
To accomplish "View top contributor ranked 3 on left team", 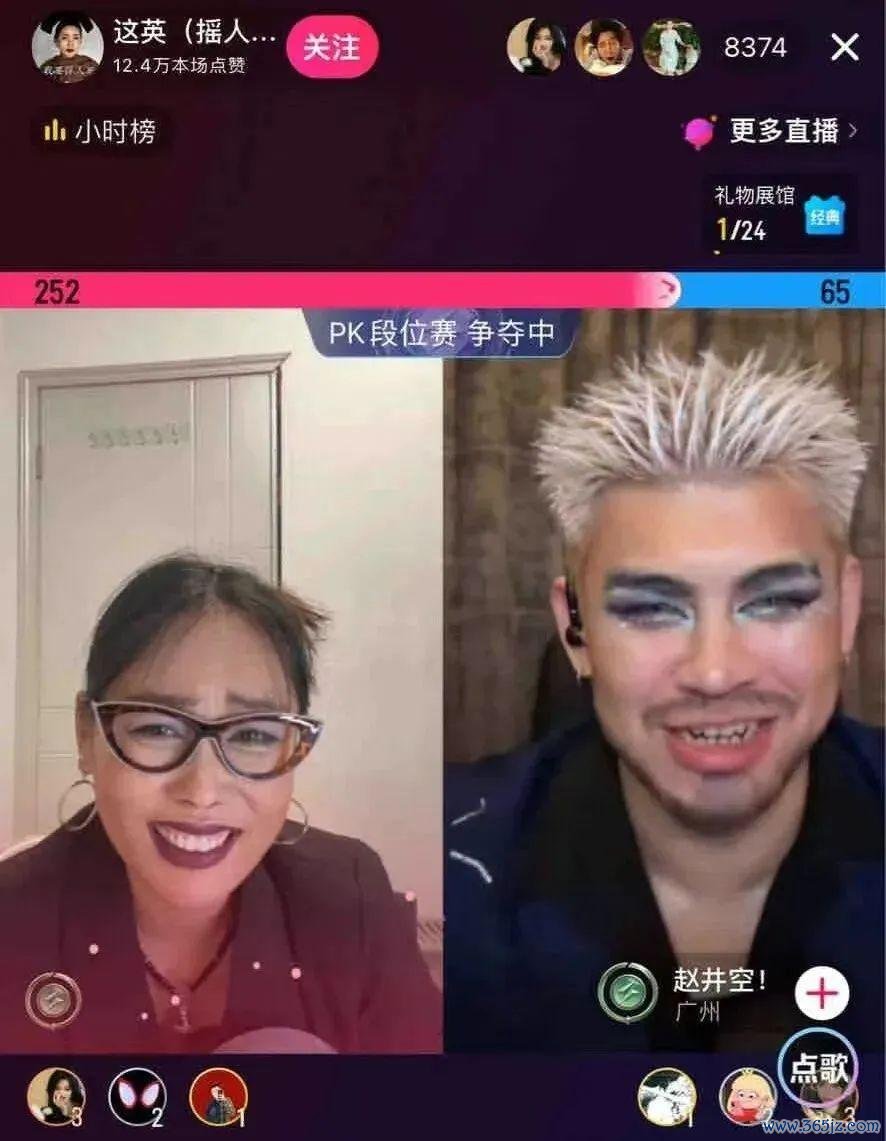I will tap(55, 1096).
